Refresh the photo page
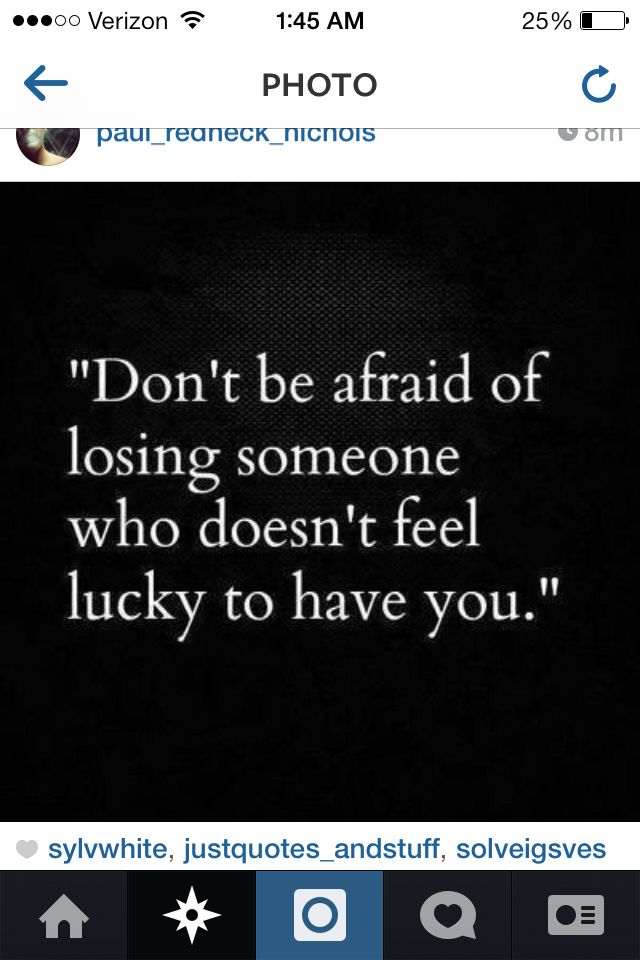The image size is (640, 960). coord(598,86)
